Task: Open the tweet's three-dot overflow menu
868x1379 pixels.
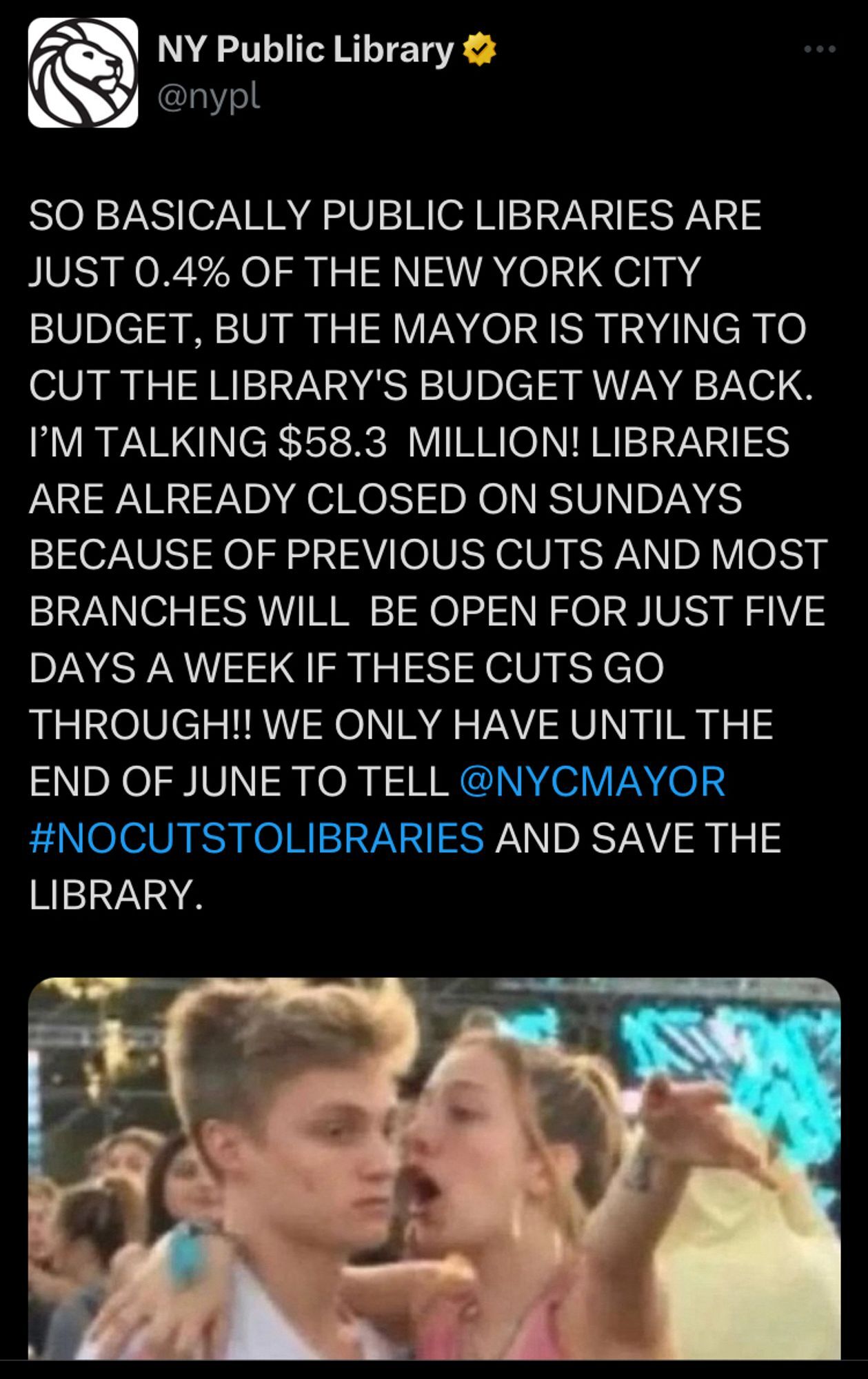Action: [820, 50]
